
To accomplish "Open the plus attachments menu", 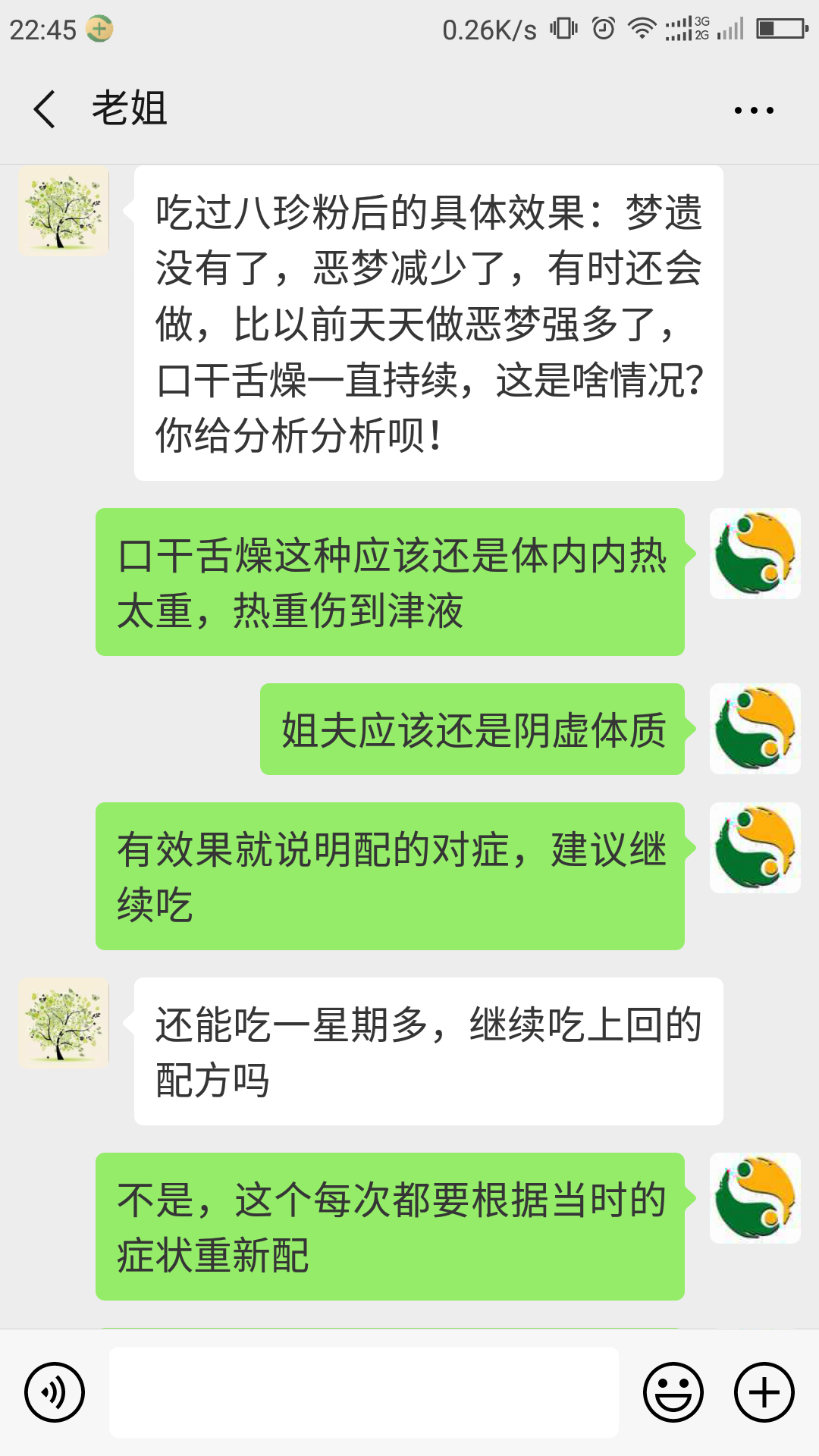I will [764, 1392].
